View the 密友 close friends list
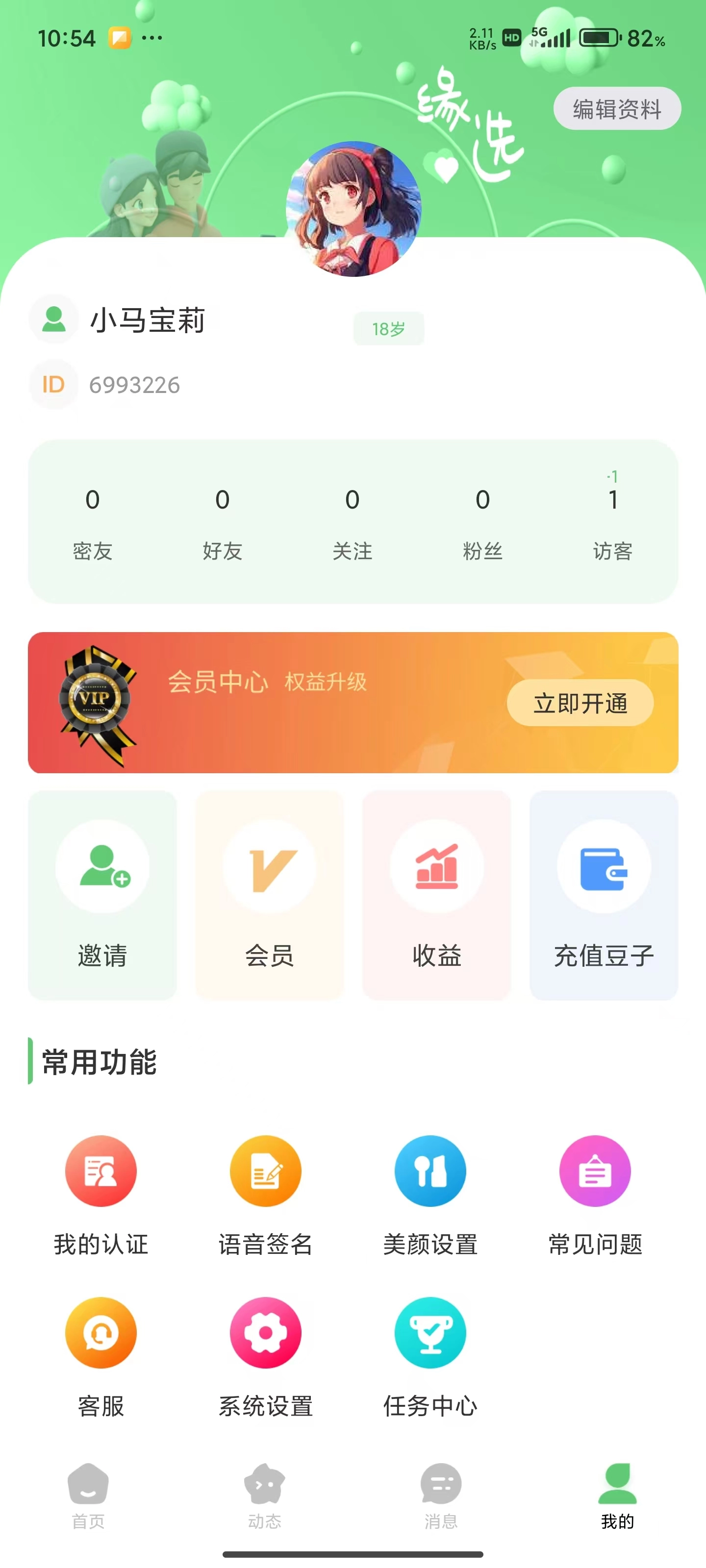Image resolution: width=706 pixels, height=1568 pixels. [x=93, y=522]
